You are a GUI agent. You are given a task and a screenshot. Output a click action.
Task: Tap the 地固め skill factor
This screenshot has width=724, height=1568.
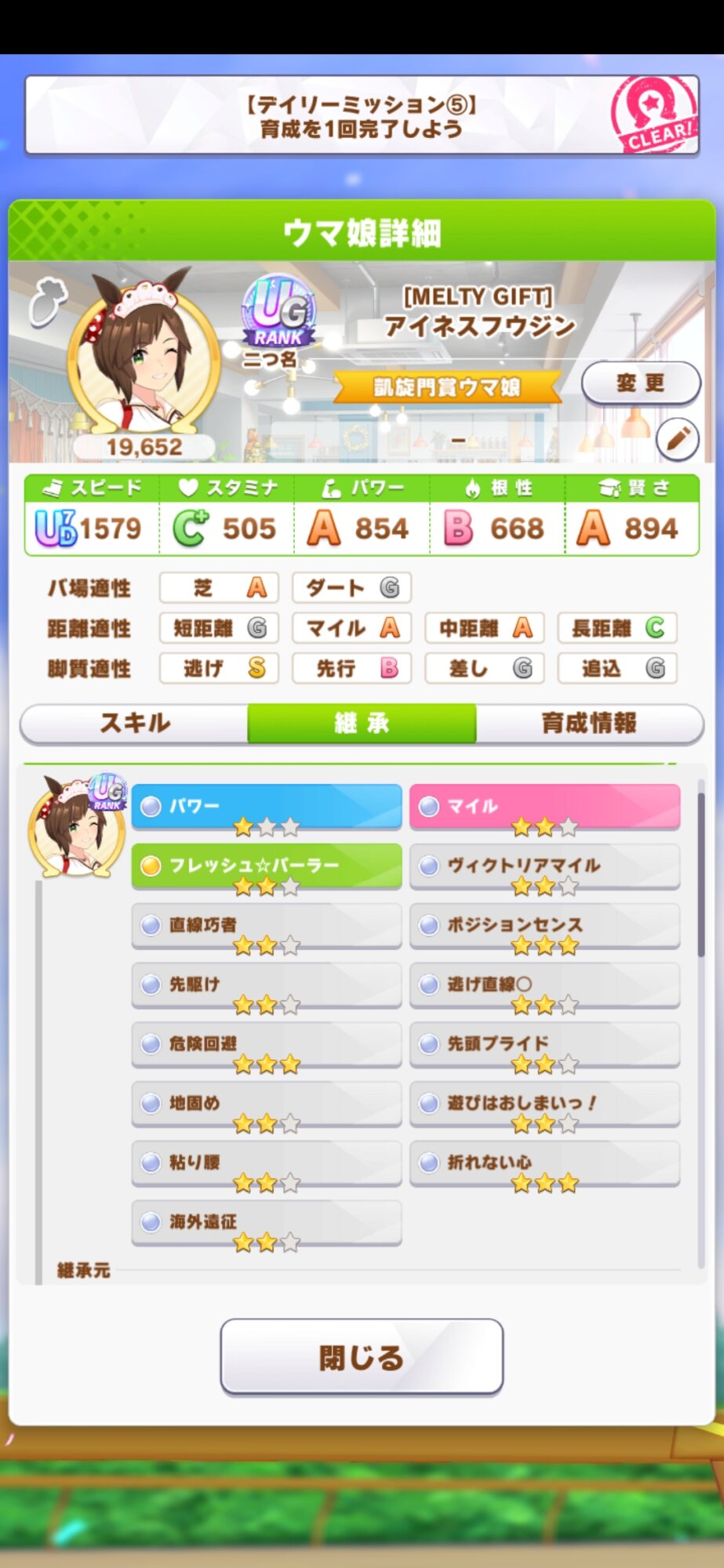point(267,1105)
